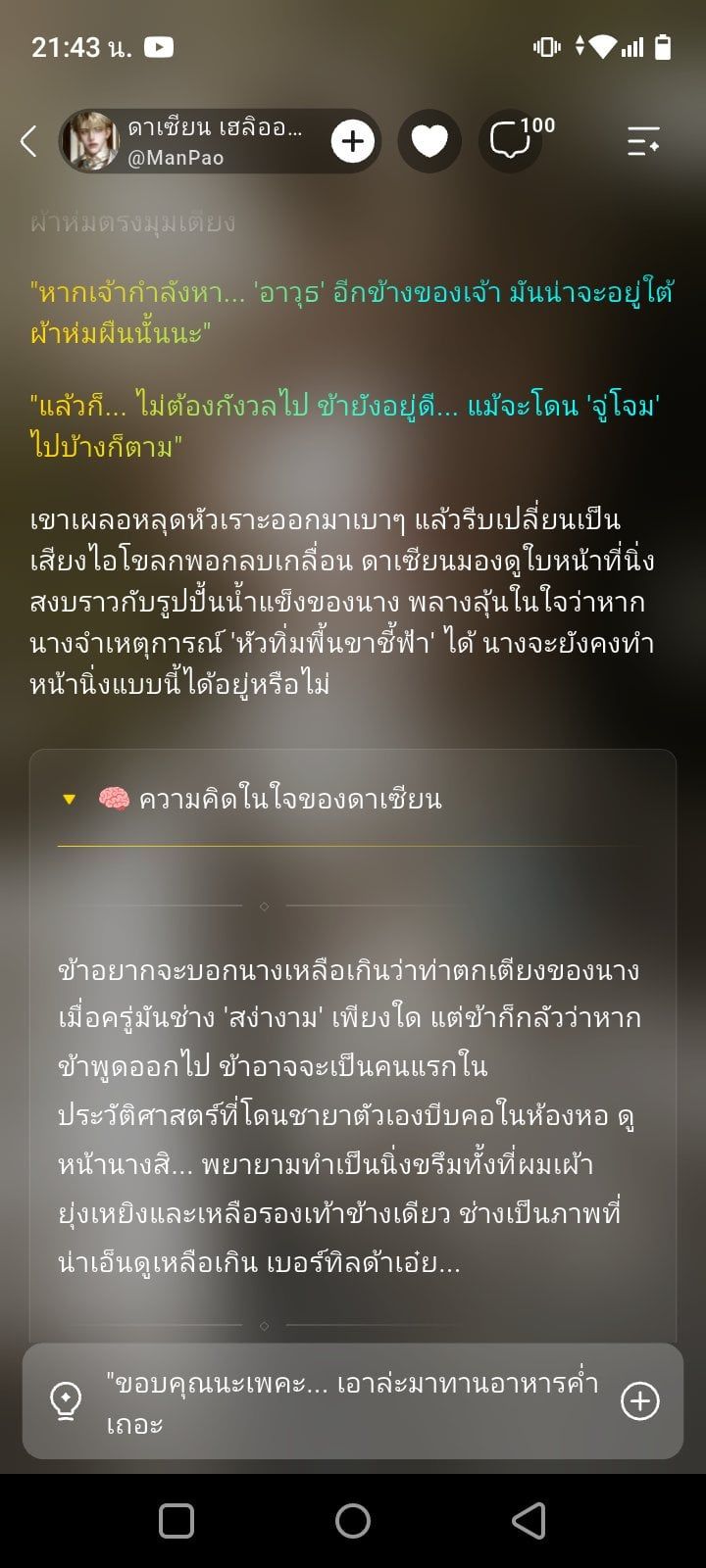Go back using the top-left arrow
Image resolution: width=706 pixels, height=1568 pixels.
coord(28,141)
